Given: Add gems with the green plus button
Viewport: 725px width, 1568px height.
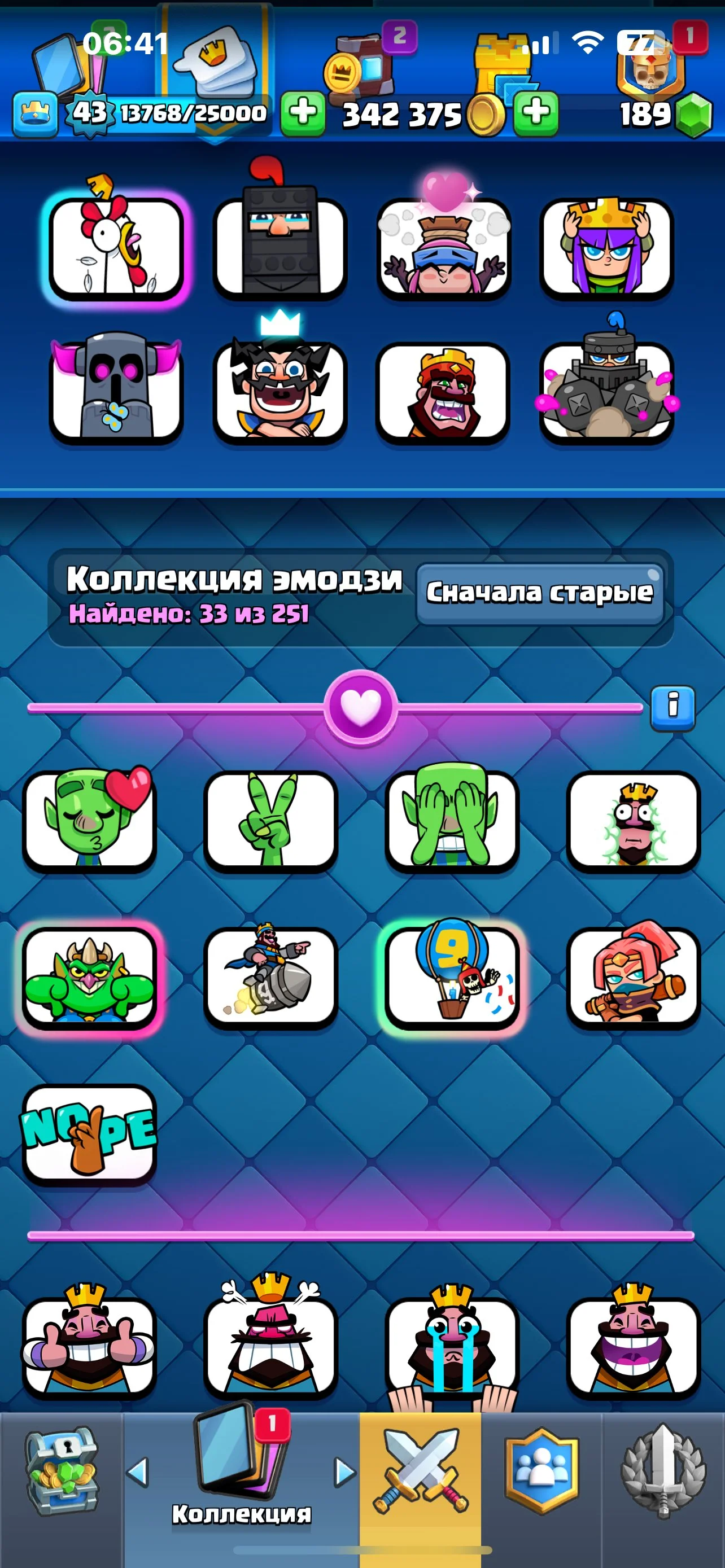Looking at the screenshot, I should 536,113.
